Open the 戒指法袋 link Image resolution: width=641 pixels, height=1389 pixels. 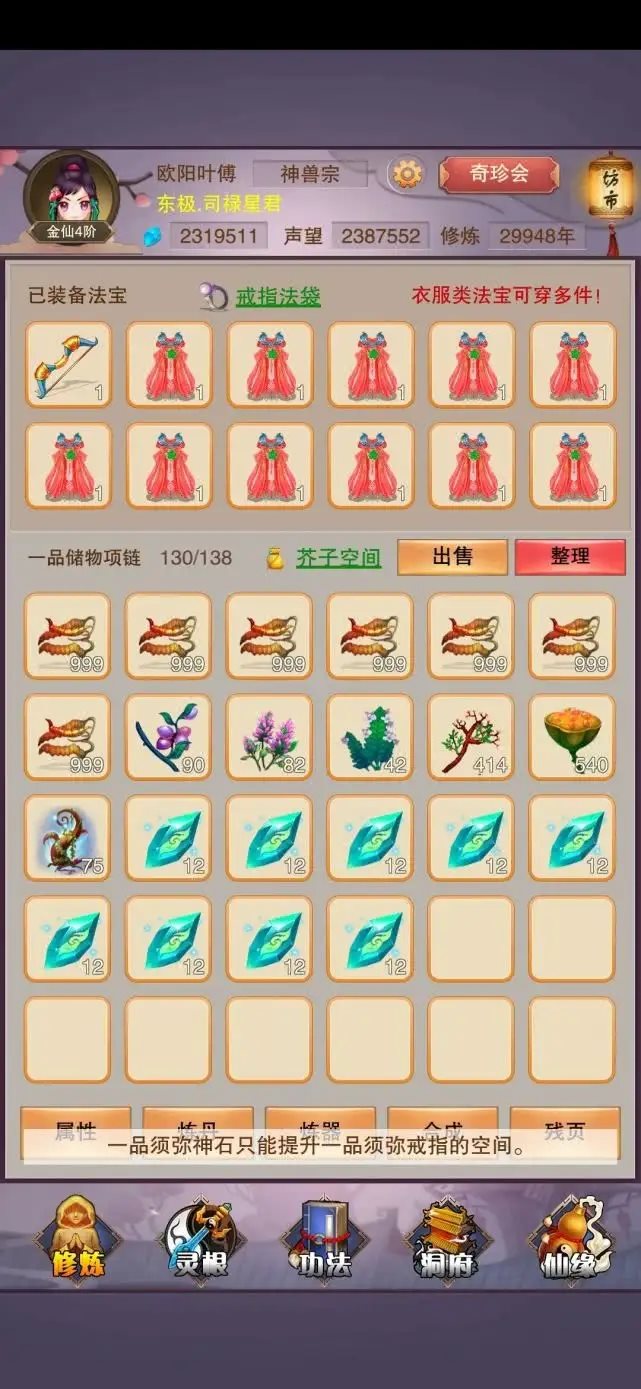(x=277, y=296)
